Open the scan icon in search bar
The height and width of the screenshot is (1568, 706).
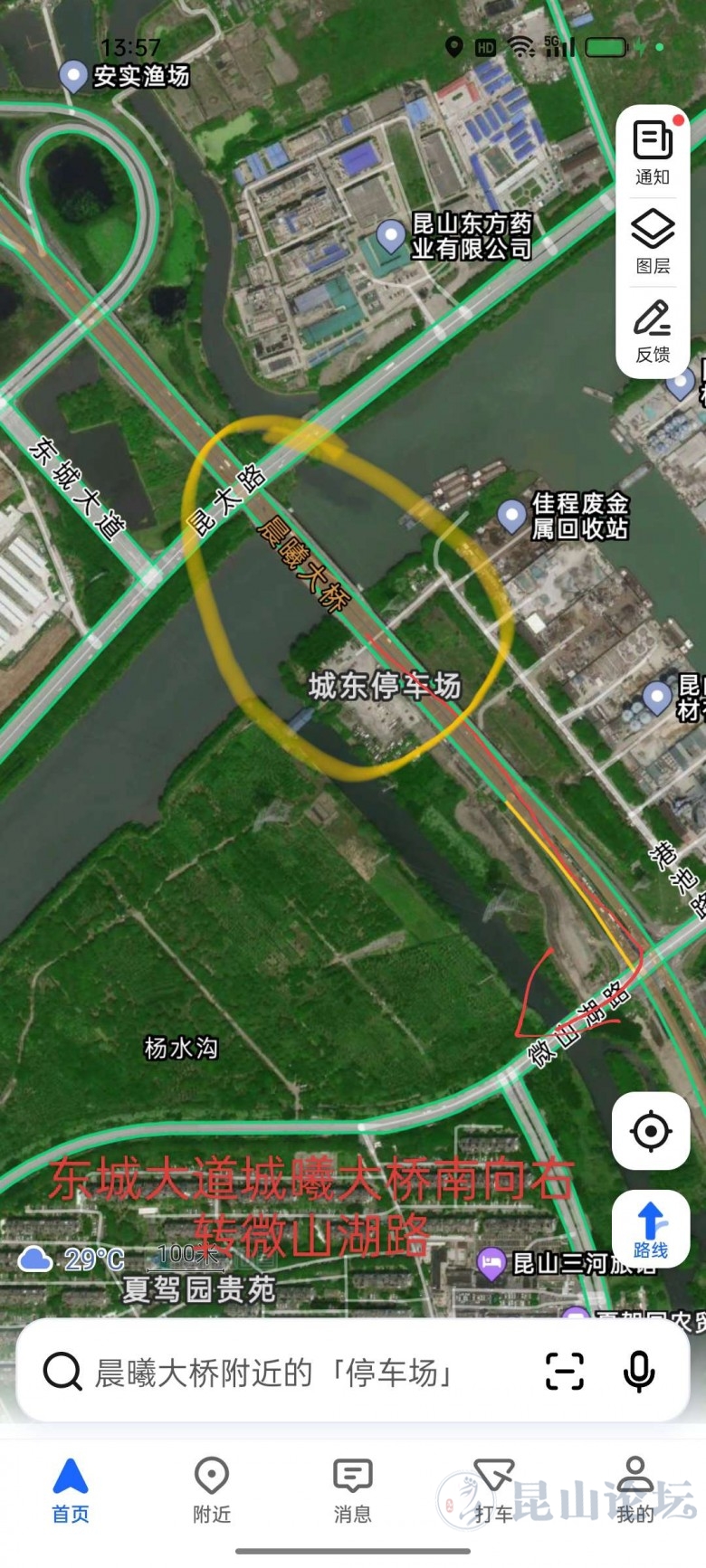pos(565,1372)
